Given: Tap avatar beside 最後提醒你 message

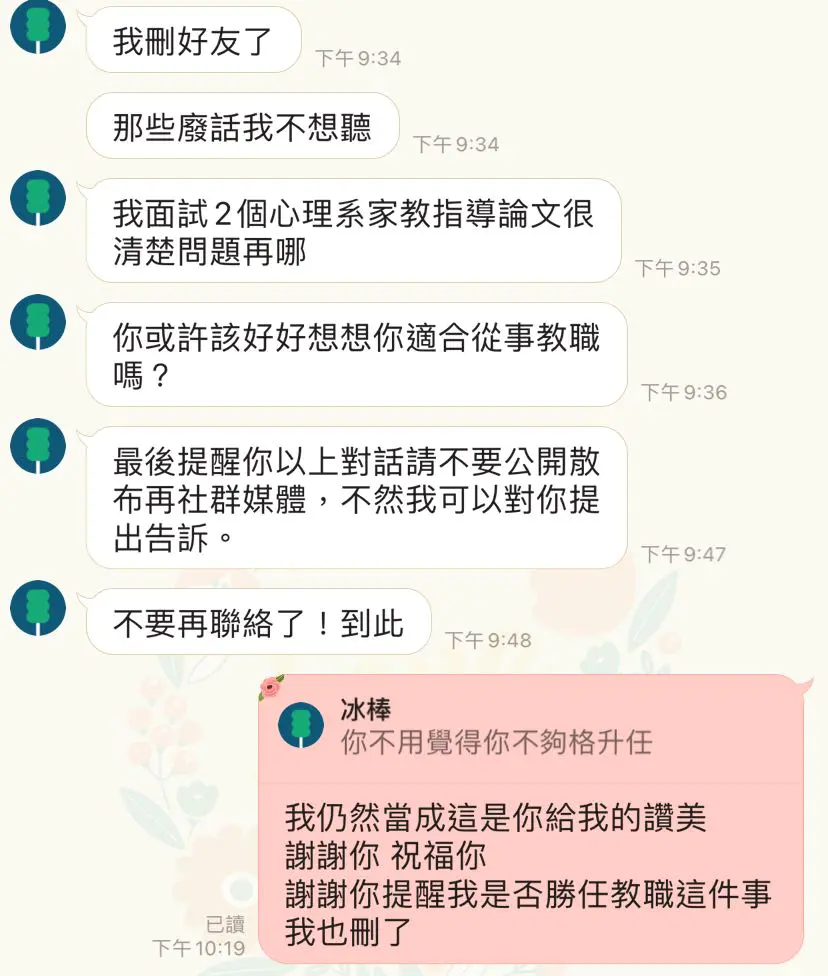Looking at the screenshot, I should pyautogui.click(x=38, y=446).
